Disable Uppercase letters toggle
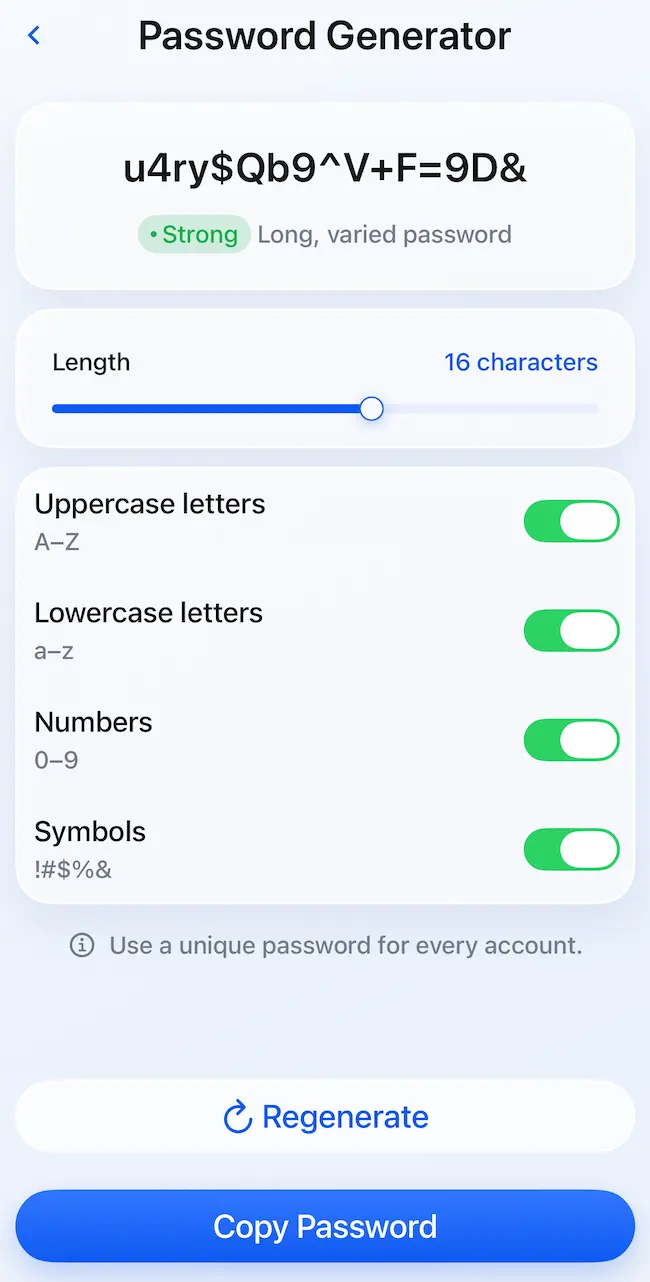 pos(572,521)
